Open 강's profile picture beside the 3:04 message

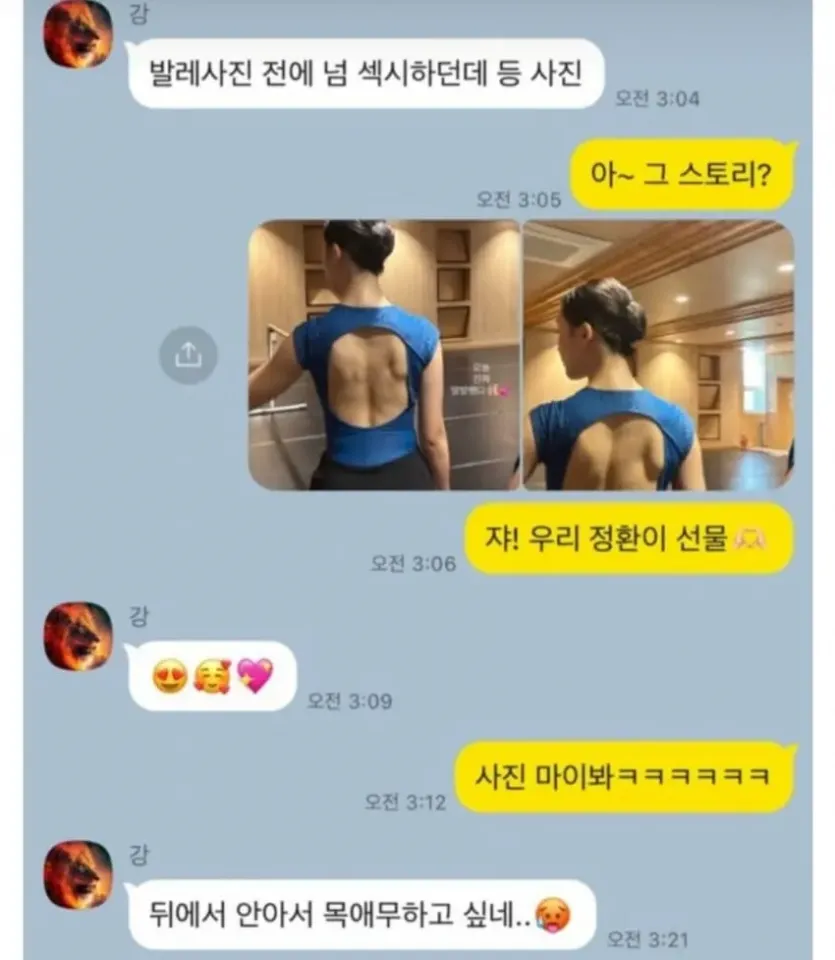[x=77, y=35]
